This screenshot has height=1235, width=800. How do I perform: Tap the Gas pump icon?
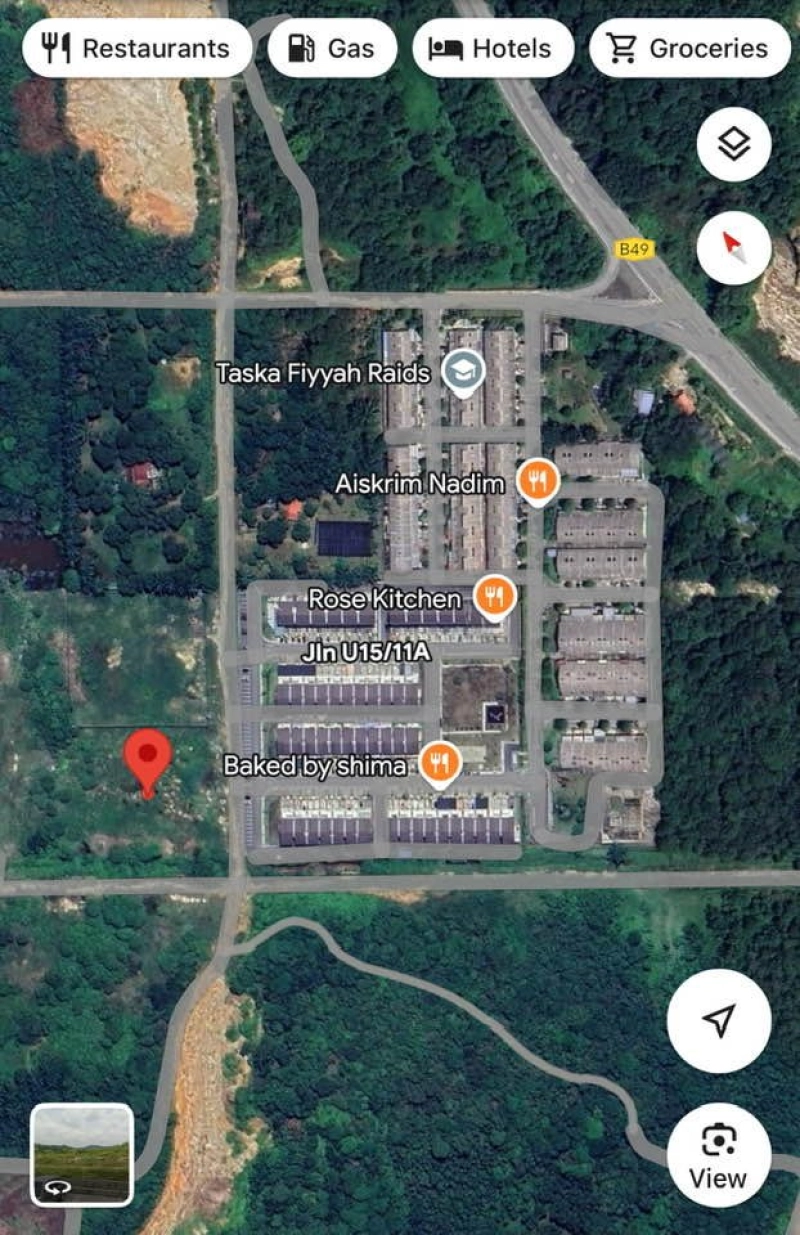300,47
